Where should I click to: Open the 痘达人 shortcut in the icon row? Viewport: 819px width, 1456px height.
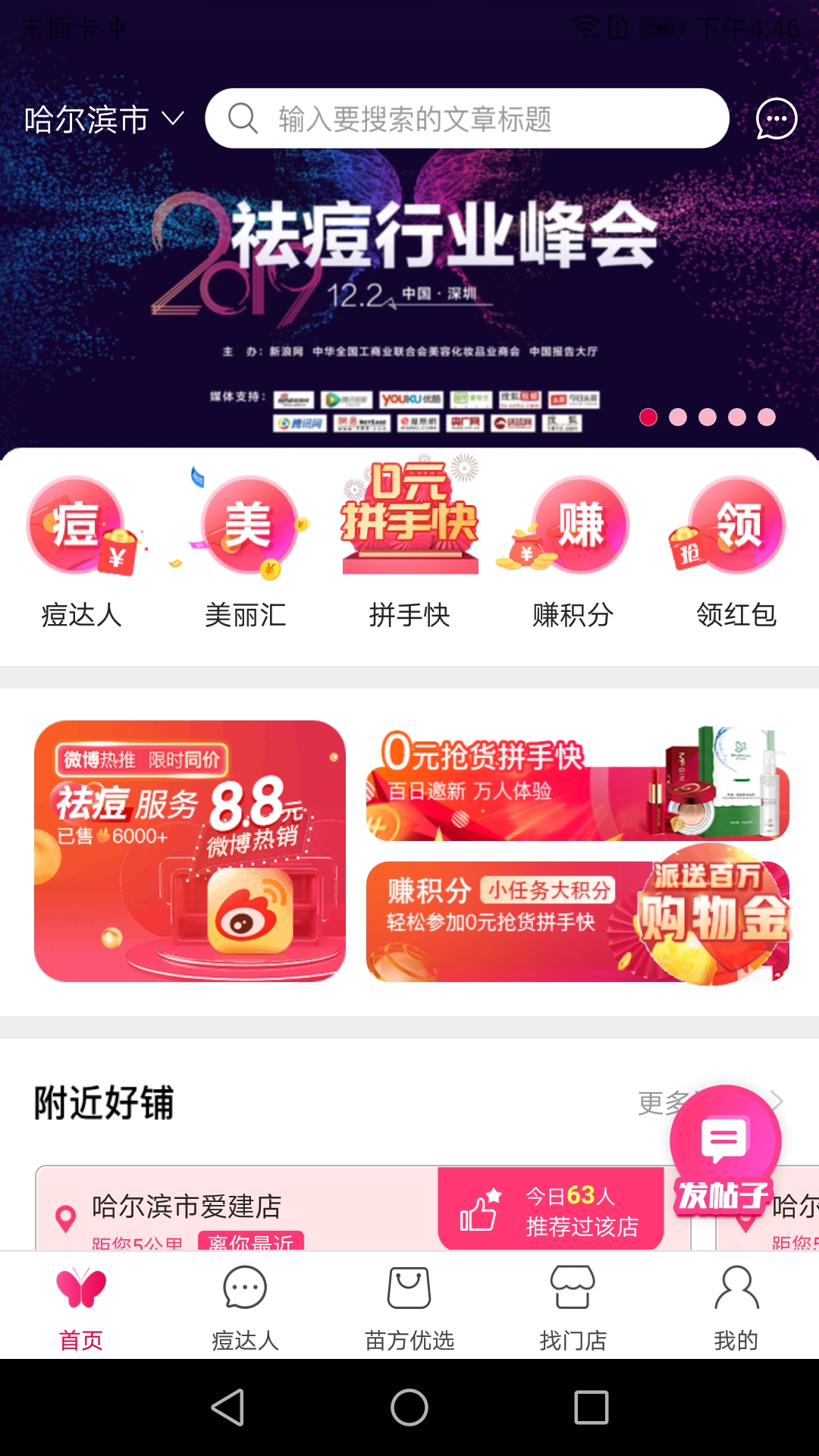pyautogui.click(x=81, y=551)
